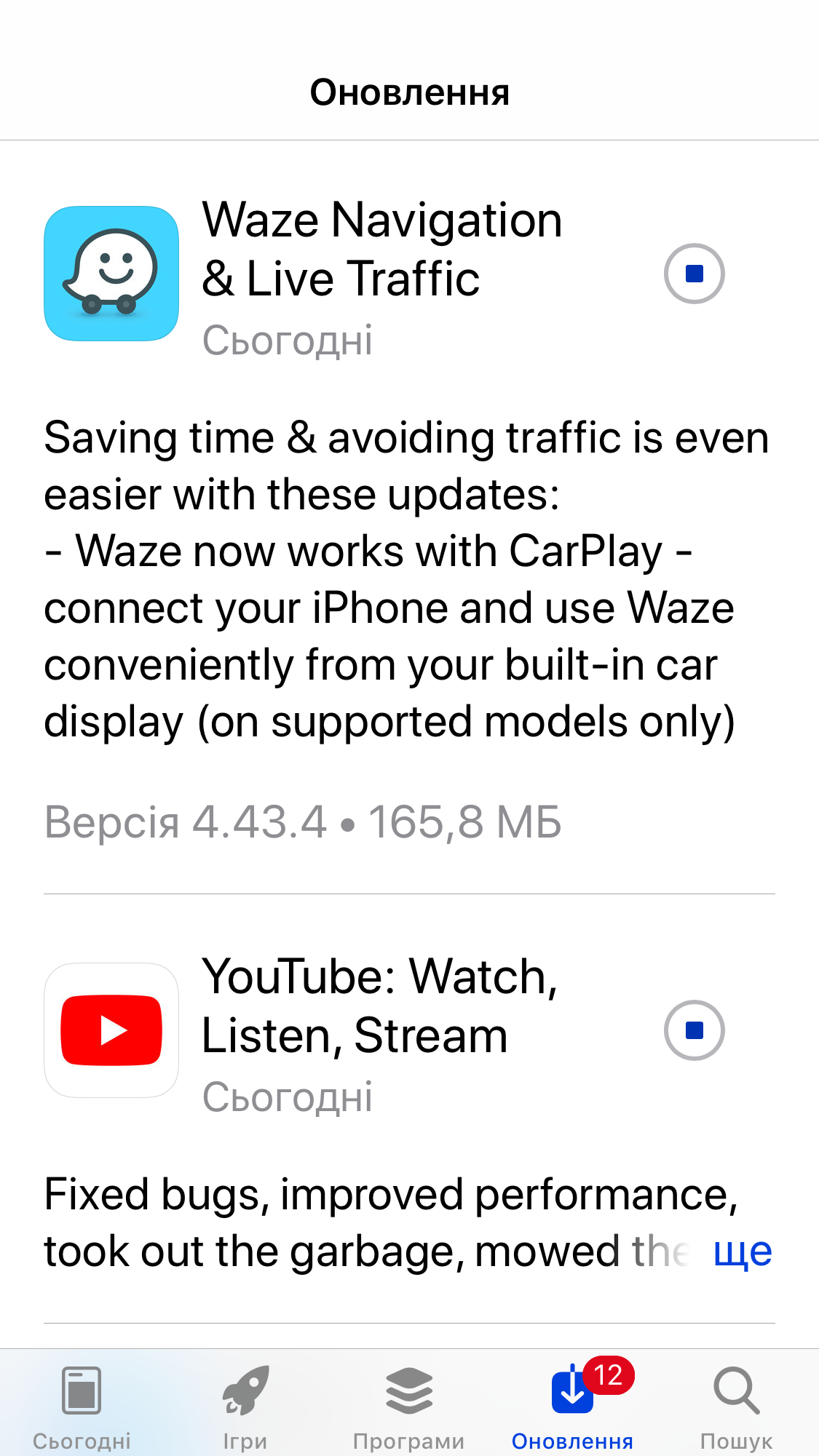Go to the Пошук tab
The width and height of the screenshot is (819, 1456).
coord(736,1406)
